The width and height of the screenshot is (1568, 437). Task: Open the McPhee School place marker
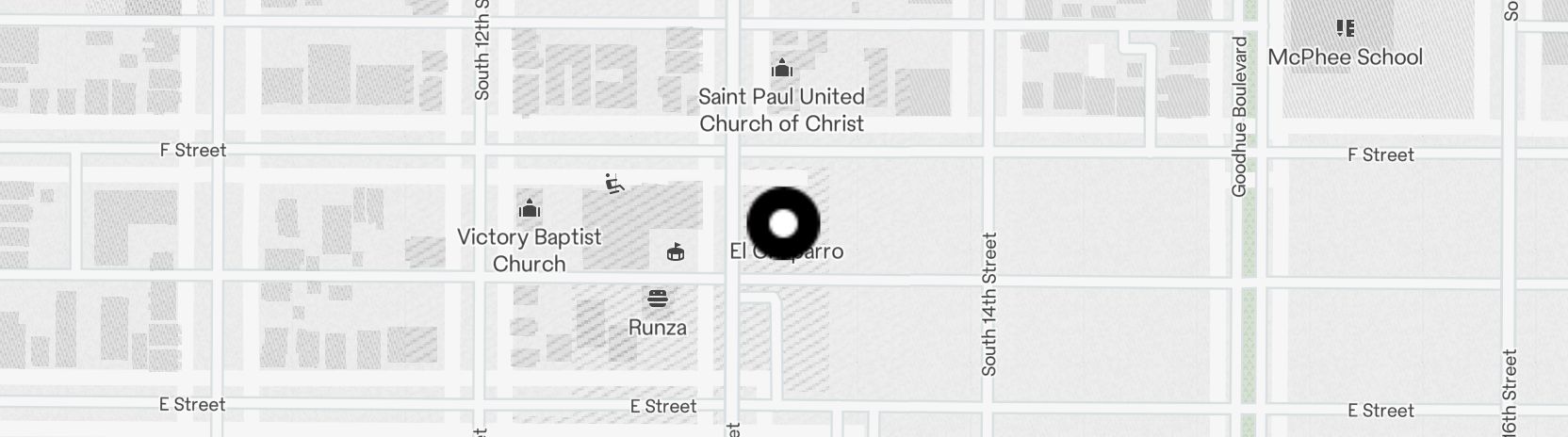[x=1345, y=29]
